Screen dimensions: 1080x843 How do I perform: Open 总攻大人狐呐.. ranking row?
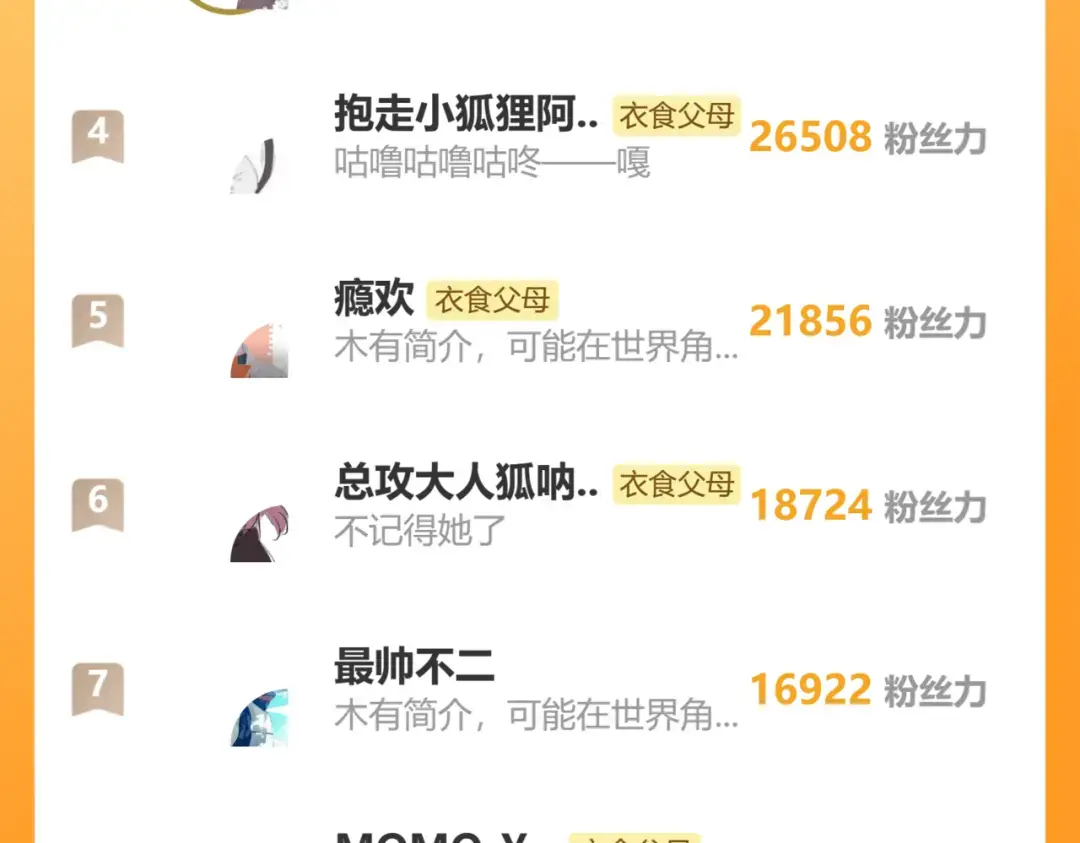[466, 485]
